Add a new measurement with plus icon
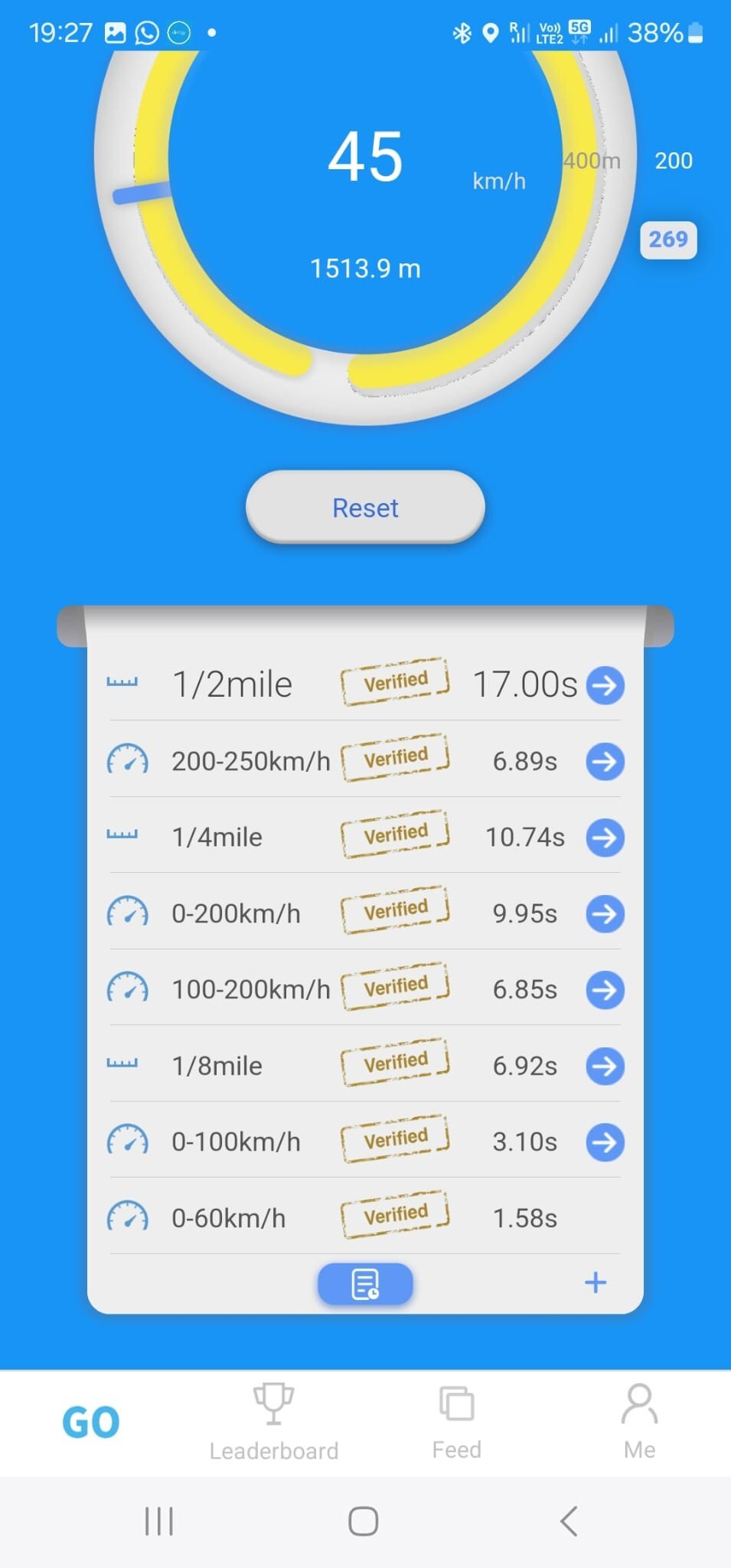Viewport: 731px width, 1568px height. click(596, 1282)
